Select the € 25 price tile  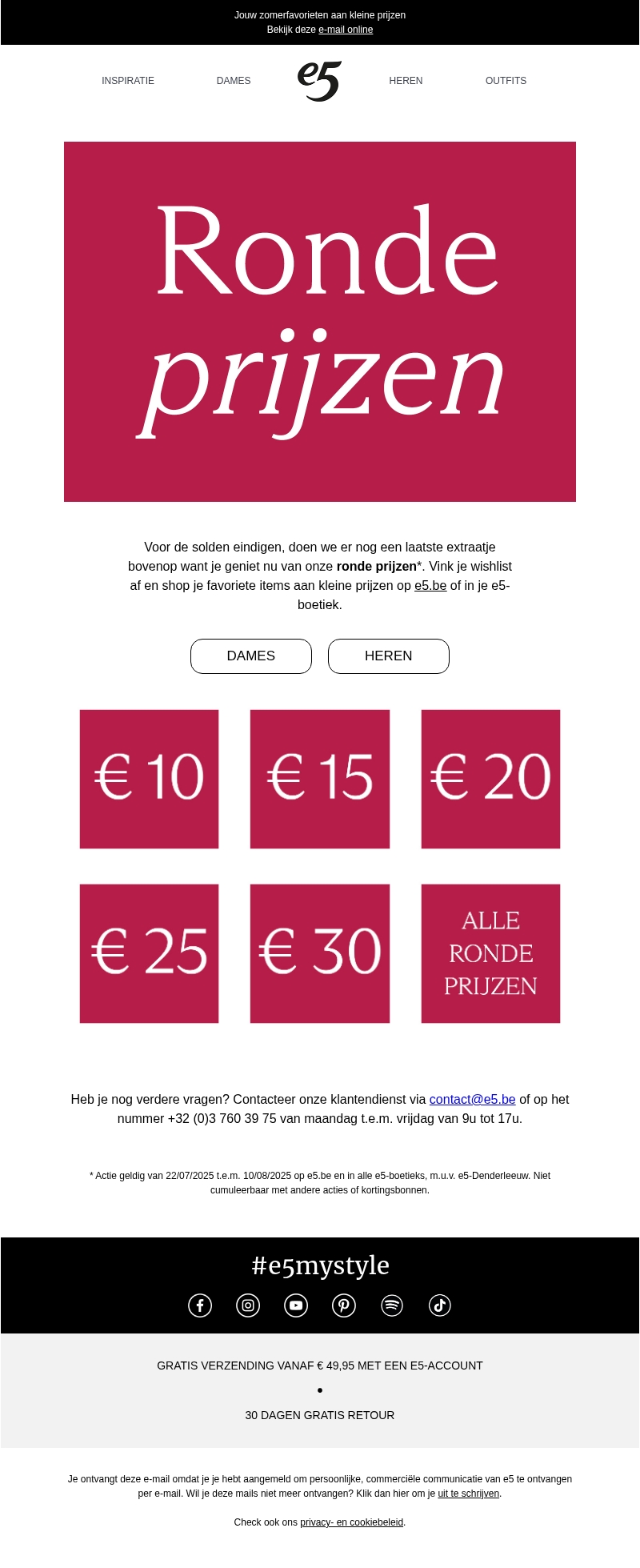149,953
